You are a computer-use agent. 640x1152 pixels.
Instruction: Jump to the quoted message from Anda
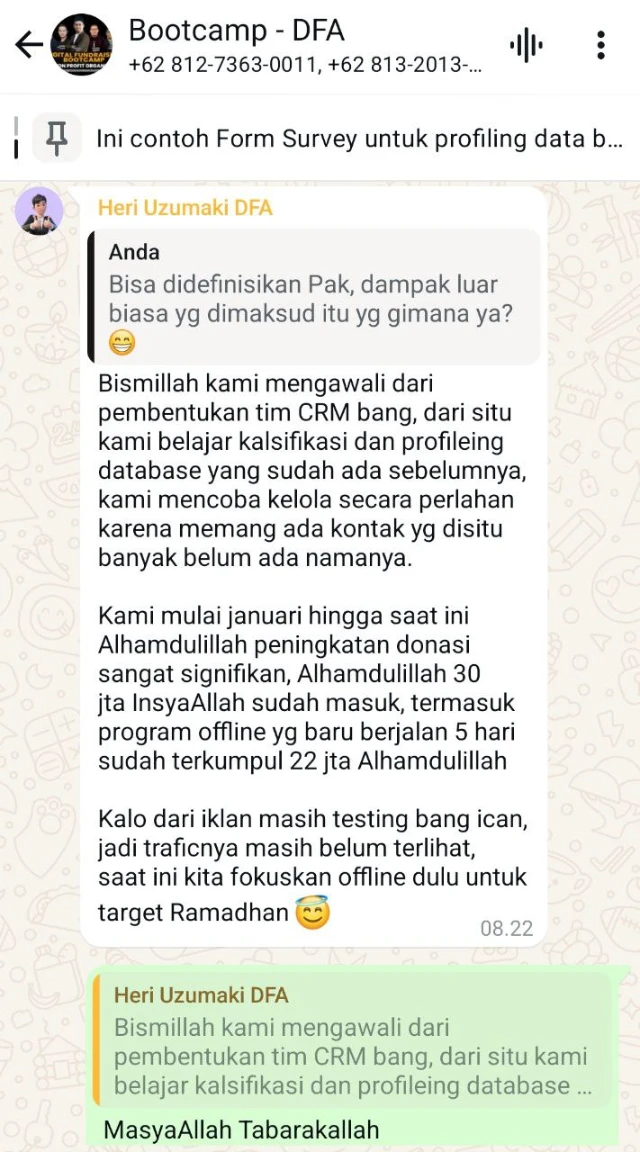tap(313, 297)
